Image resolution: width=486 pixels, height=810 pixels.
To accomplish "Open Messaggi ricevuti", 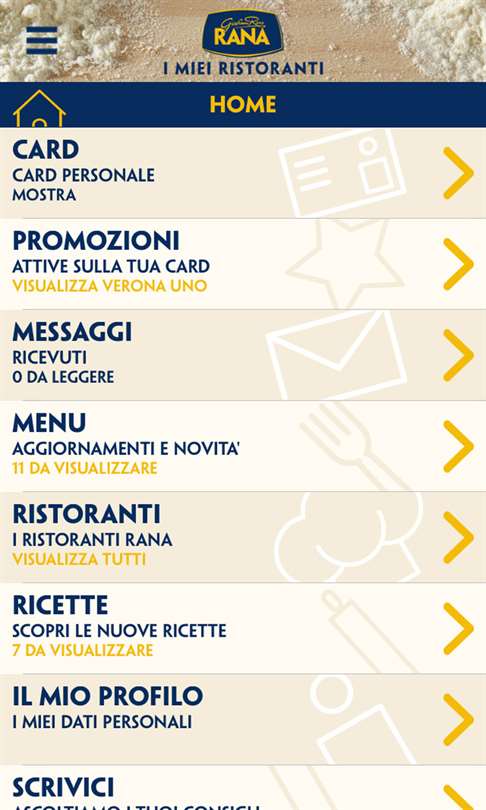I will click(243, 355).
